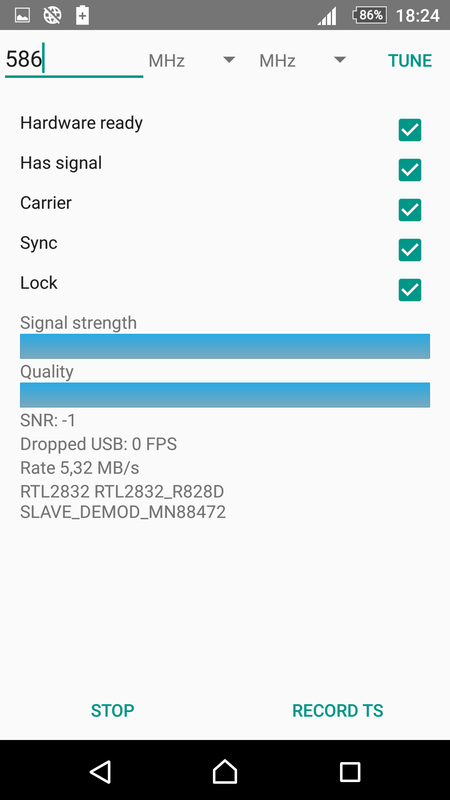Go back using the system back button
The image size is (450, 800).
pyautogui.click(x=101, y=771)
